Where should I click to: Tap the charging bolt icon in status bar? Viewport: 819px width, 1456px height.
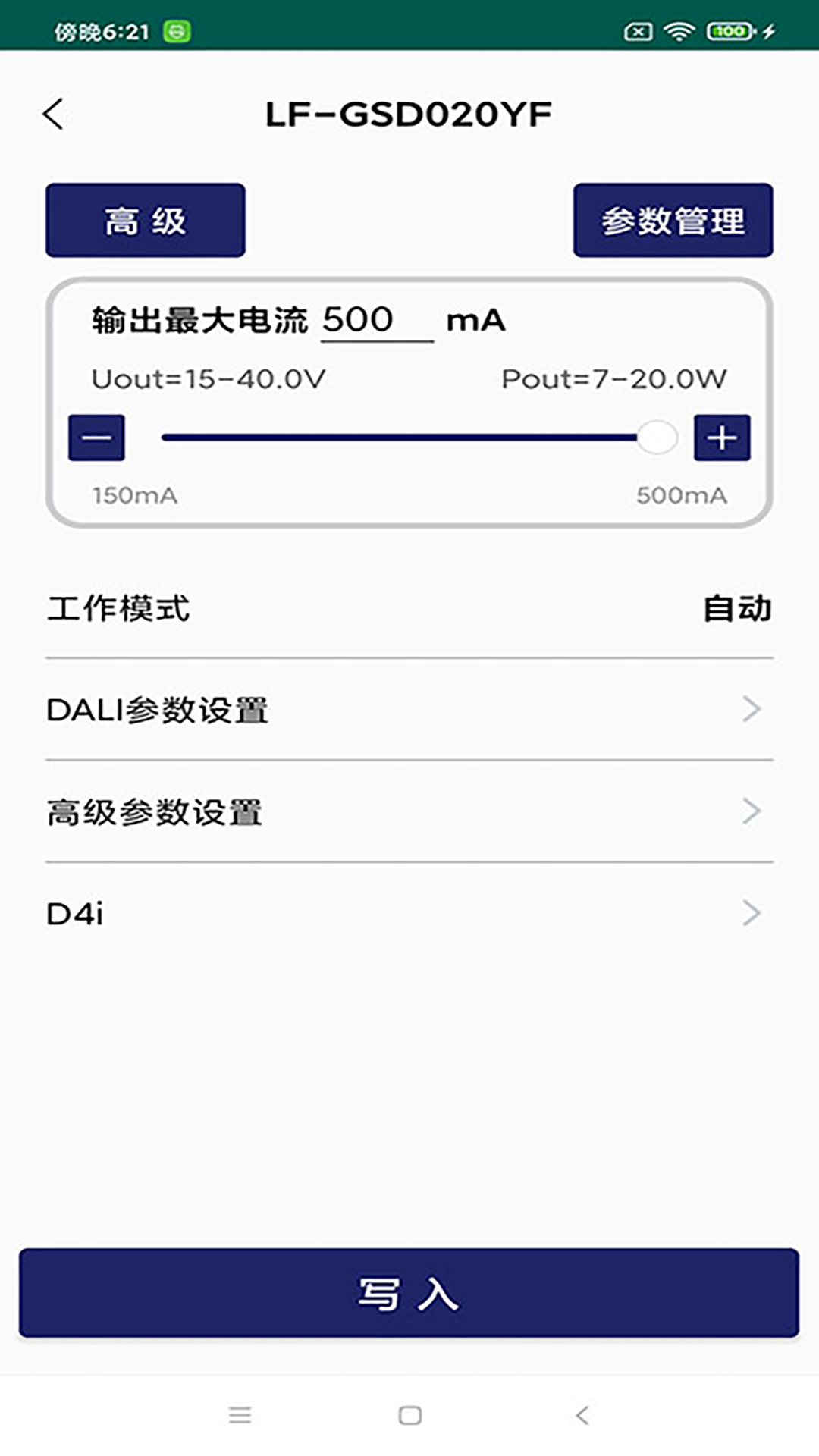[x=768, y=32]
